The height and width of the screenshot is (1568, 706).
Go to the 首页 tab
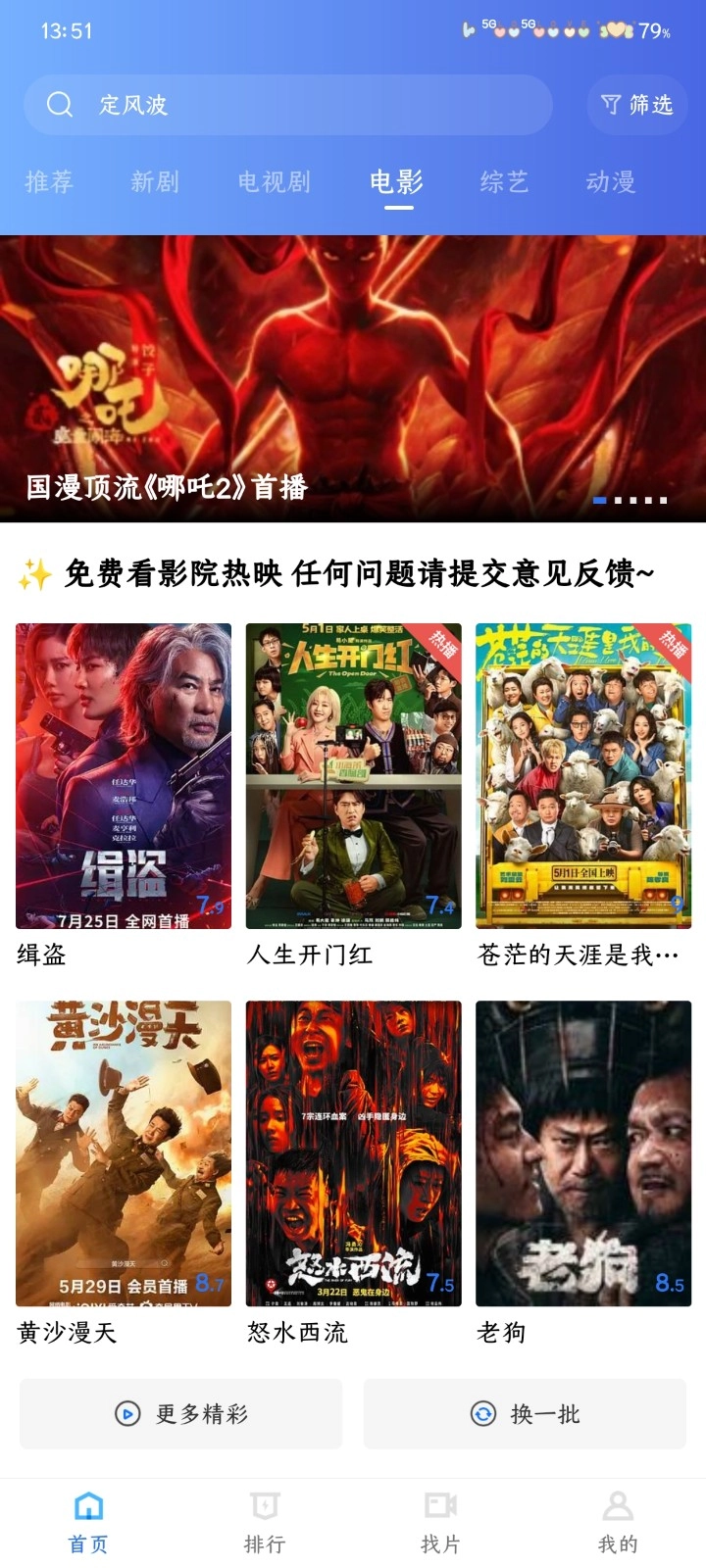point(88,1523)
